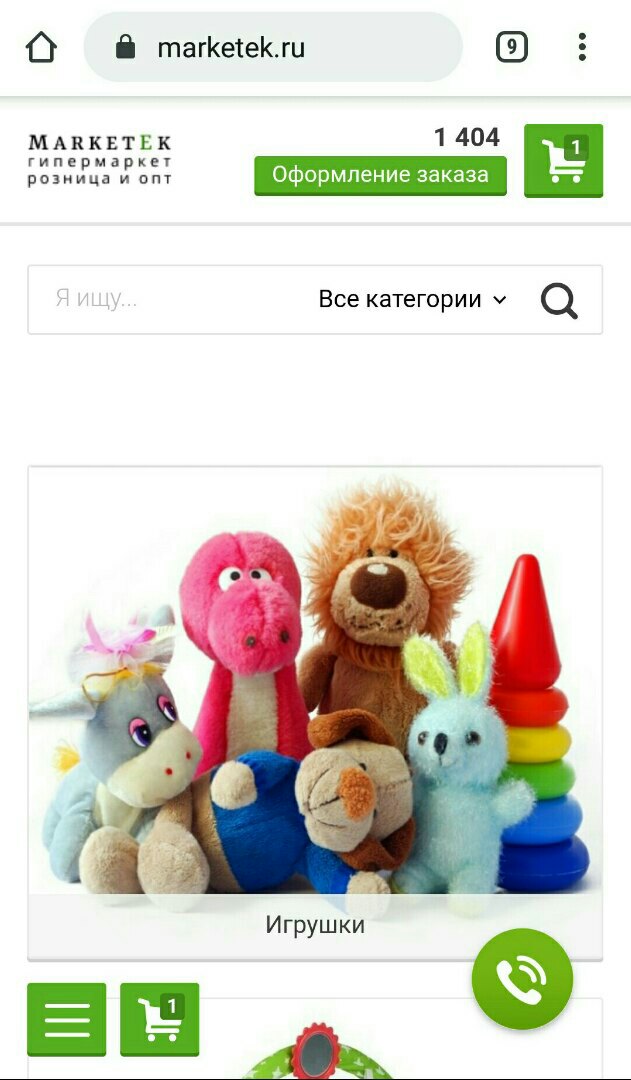
Task: Open the browser three-dot menu
Action: 582,48
